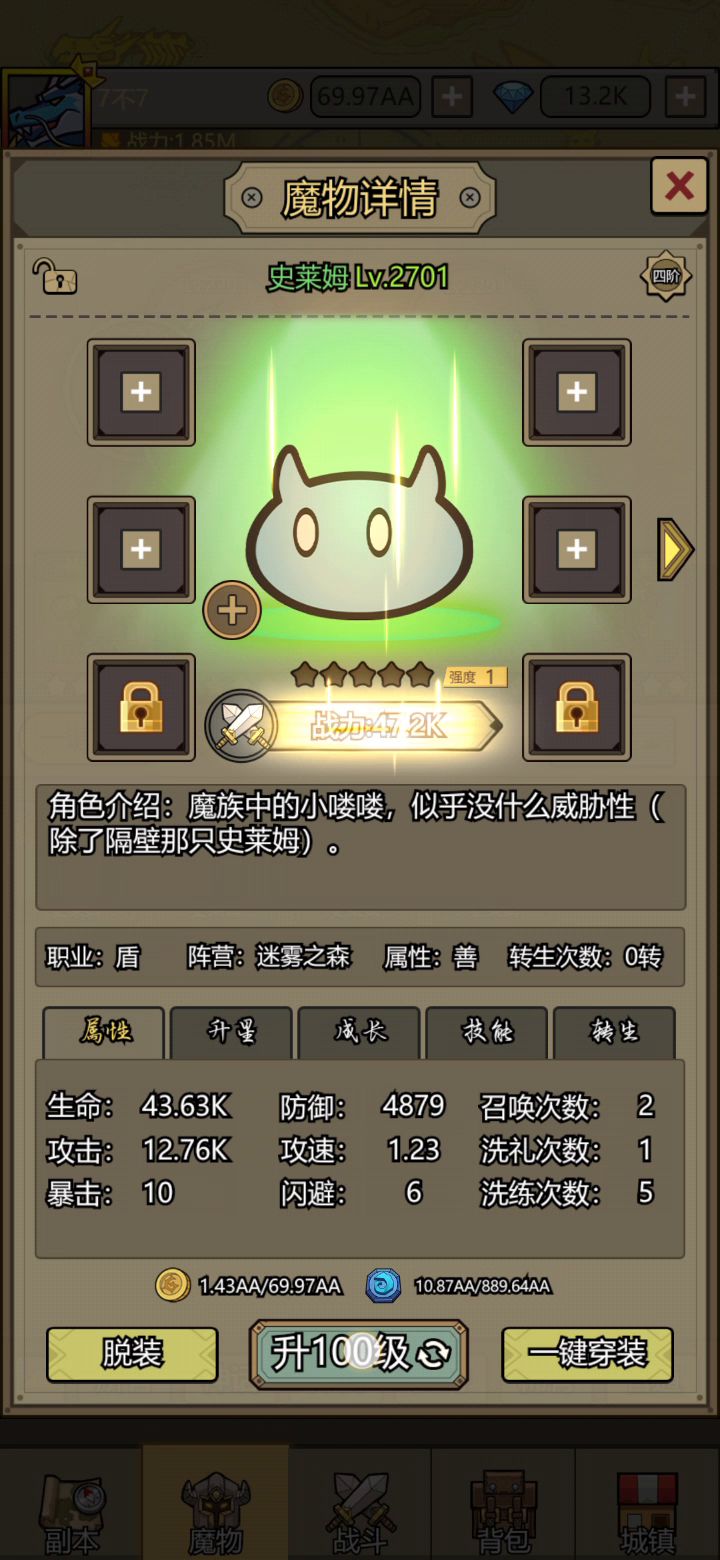Go to next monster with yellow arrow
720x1560 pixels.
click(x=675, y=549)
